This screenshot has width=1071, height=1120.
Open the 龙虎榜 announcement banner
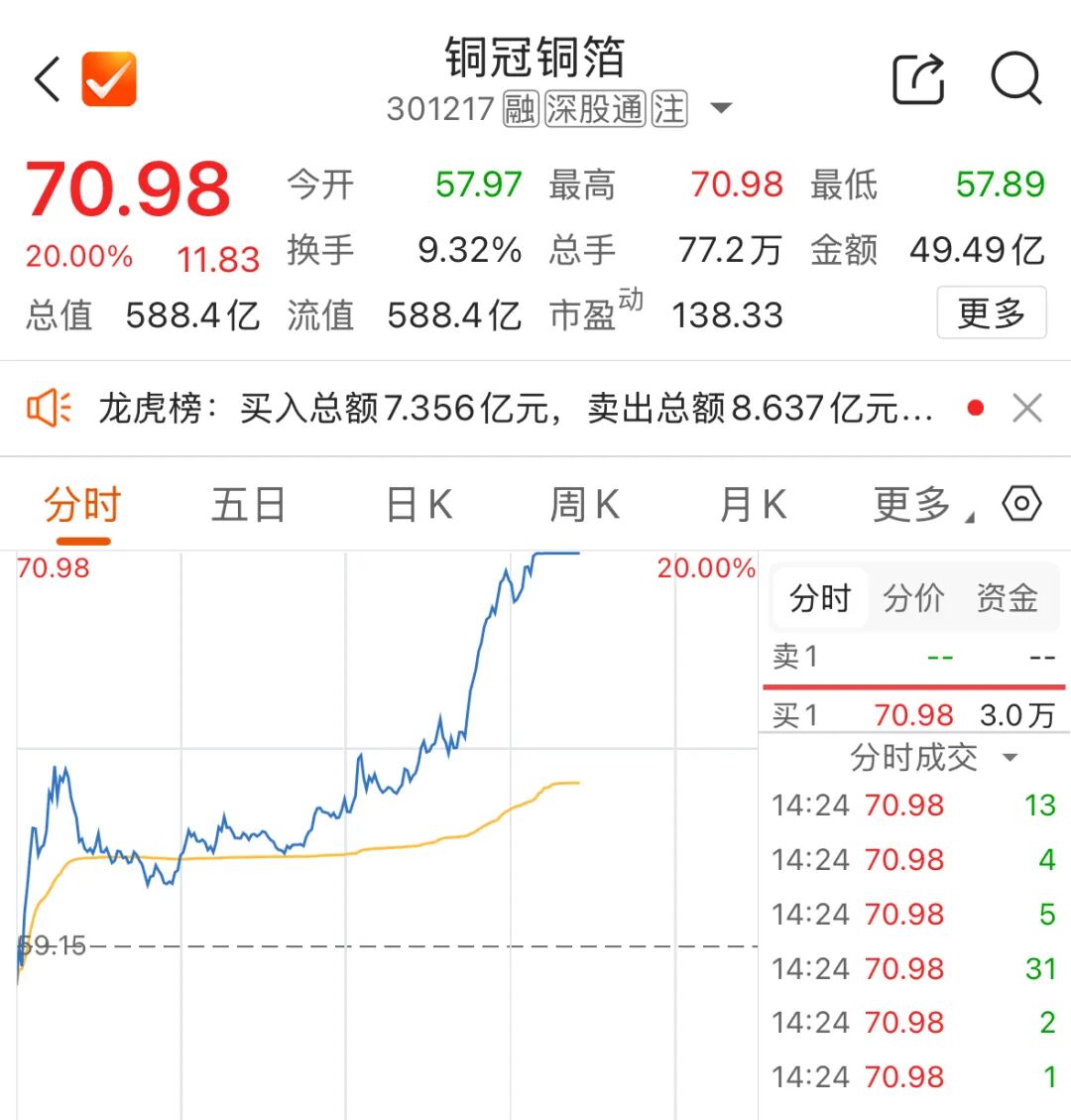[x=516, y=409]
